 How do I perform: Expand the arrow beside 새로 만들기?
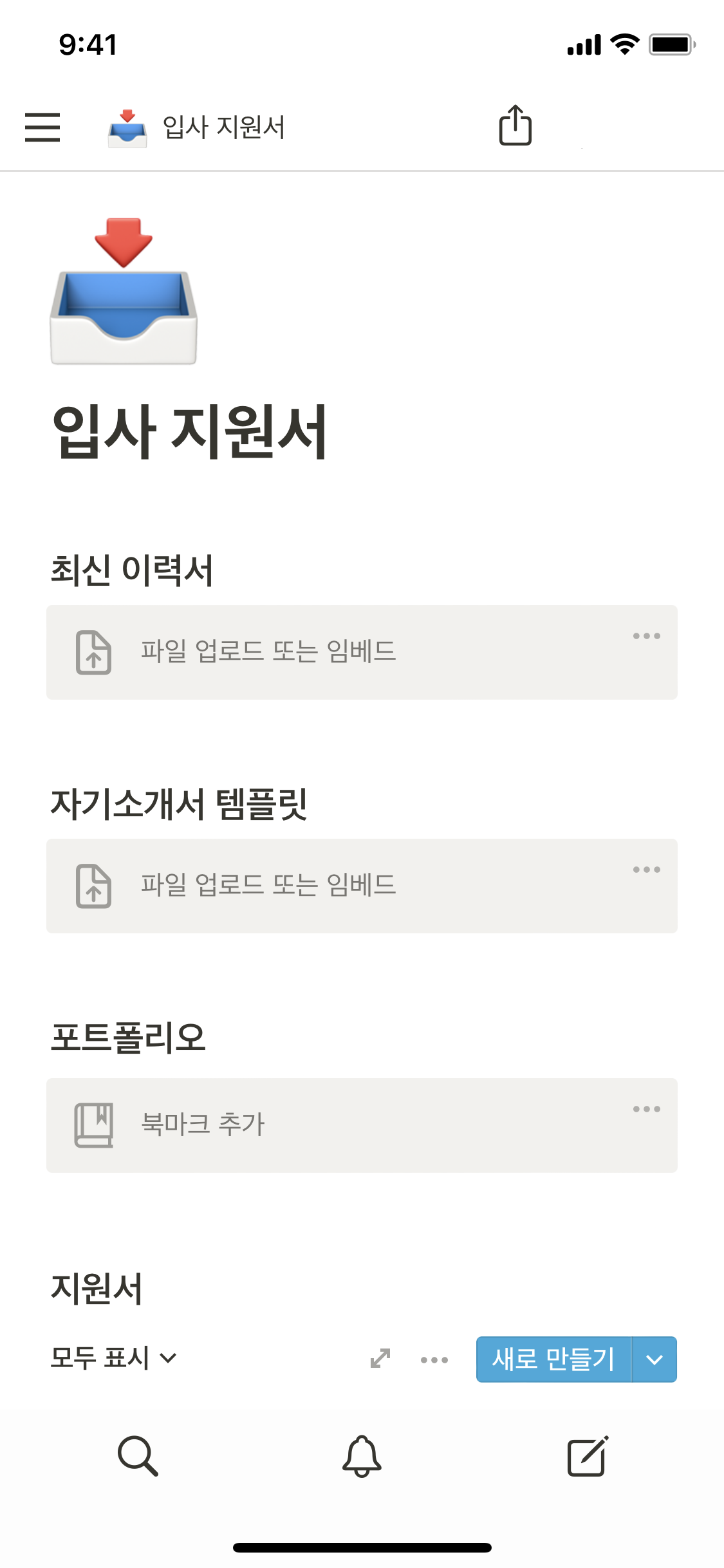click(654, 1359)
